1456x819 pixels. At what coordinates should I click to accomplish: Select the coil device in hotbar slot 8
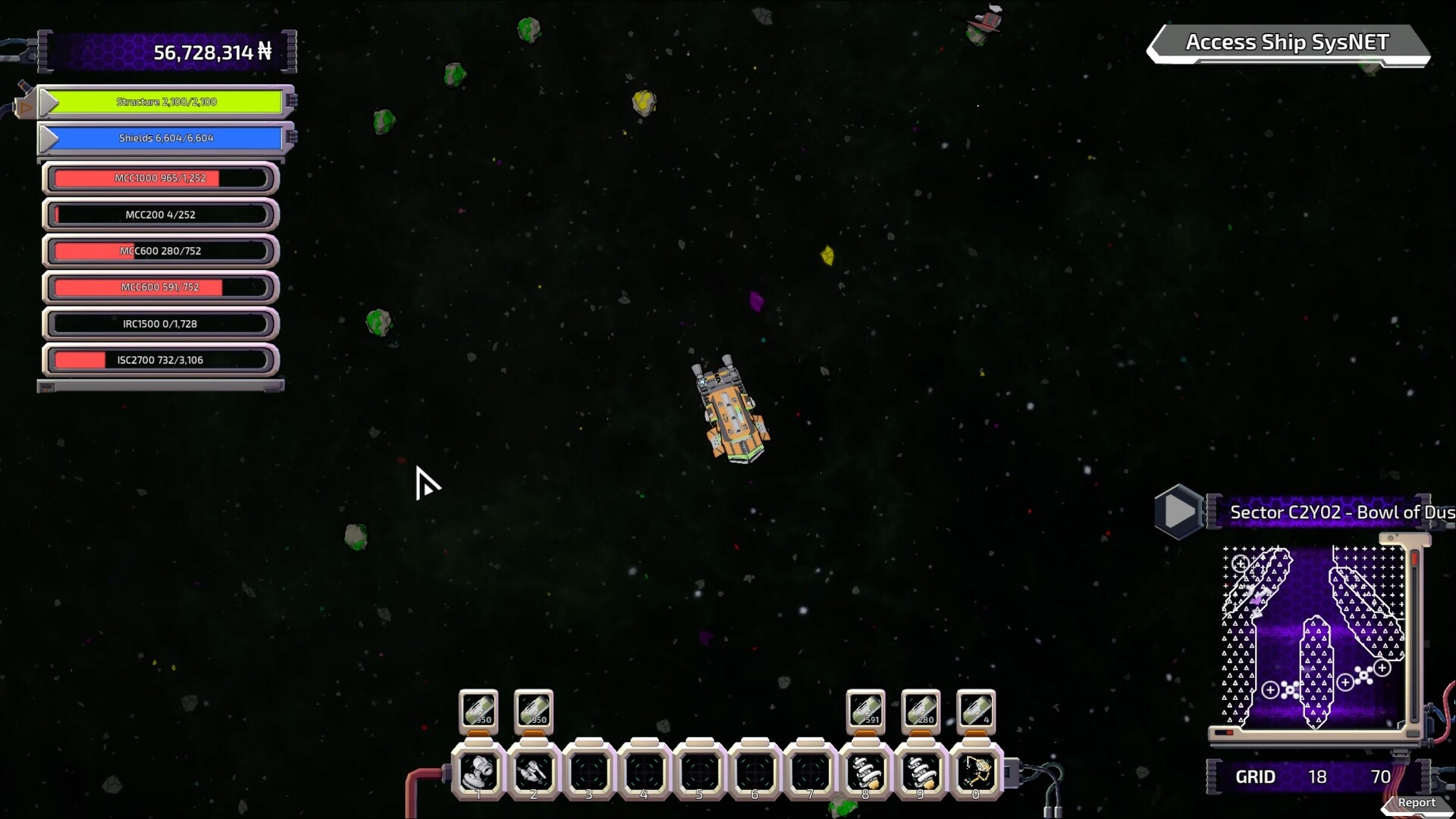(x=866, y=772)
